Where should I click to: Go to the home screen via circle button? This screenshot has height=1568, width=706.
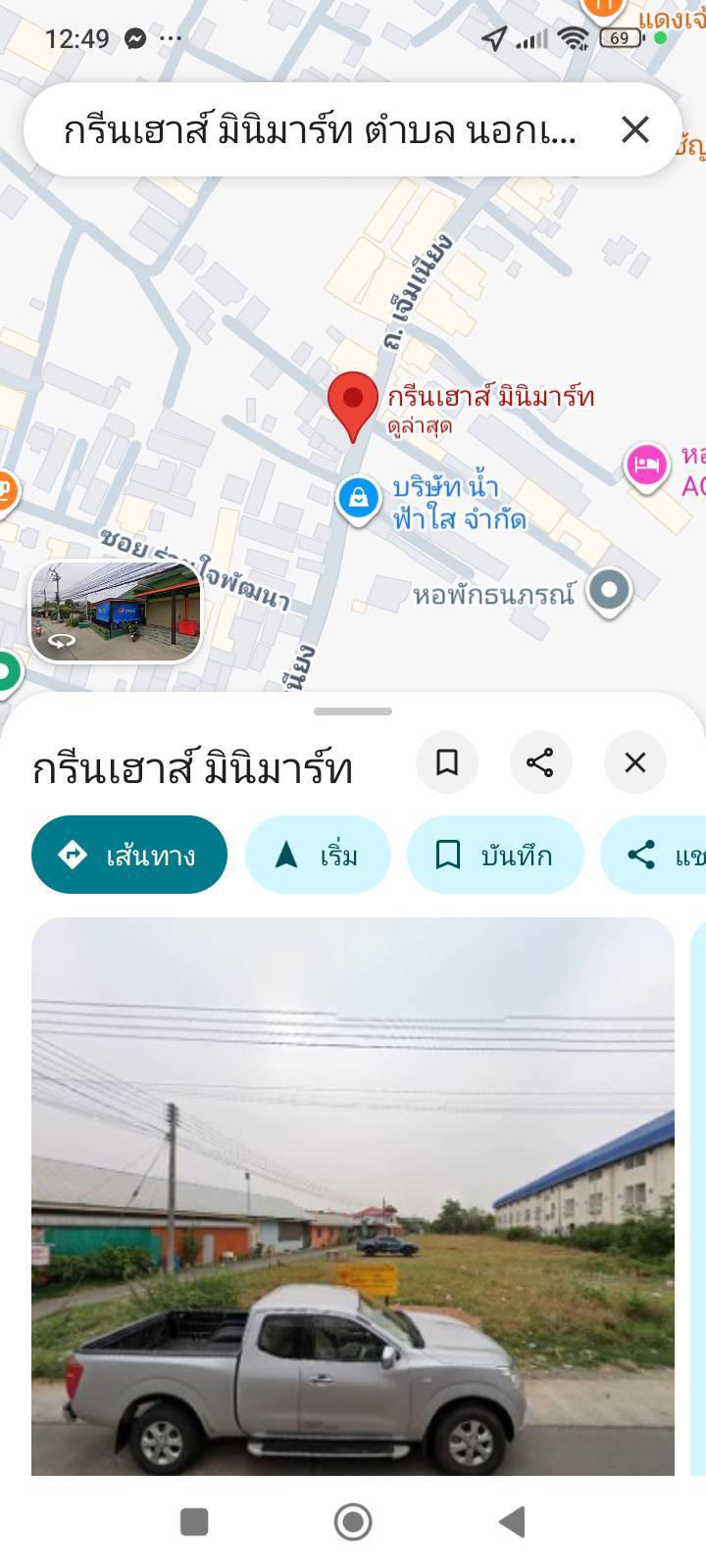coord(353,1522)
